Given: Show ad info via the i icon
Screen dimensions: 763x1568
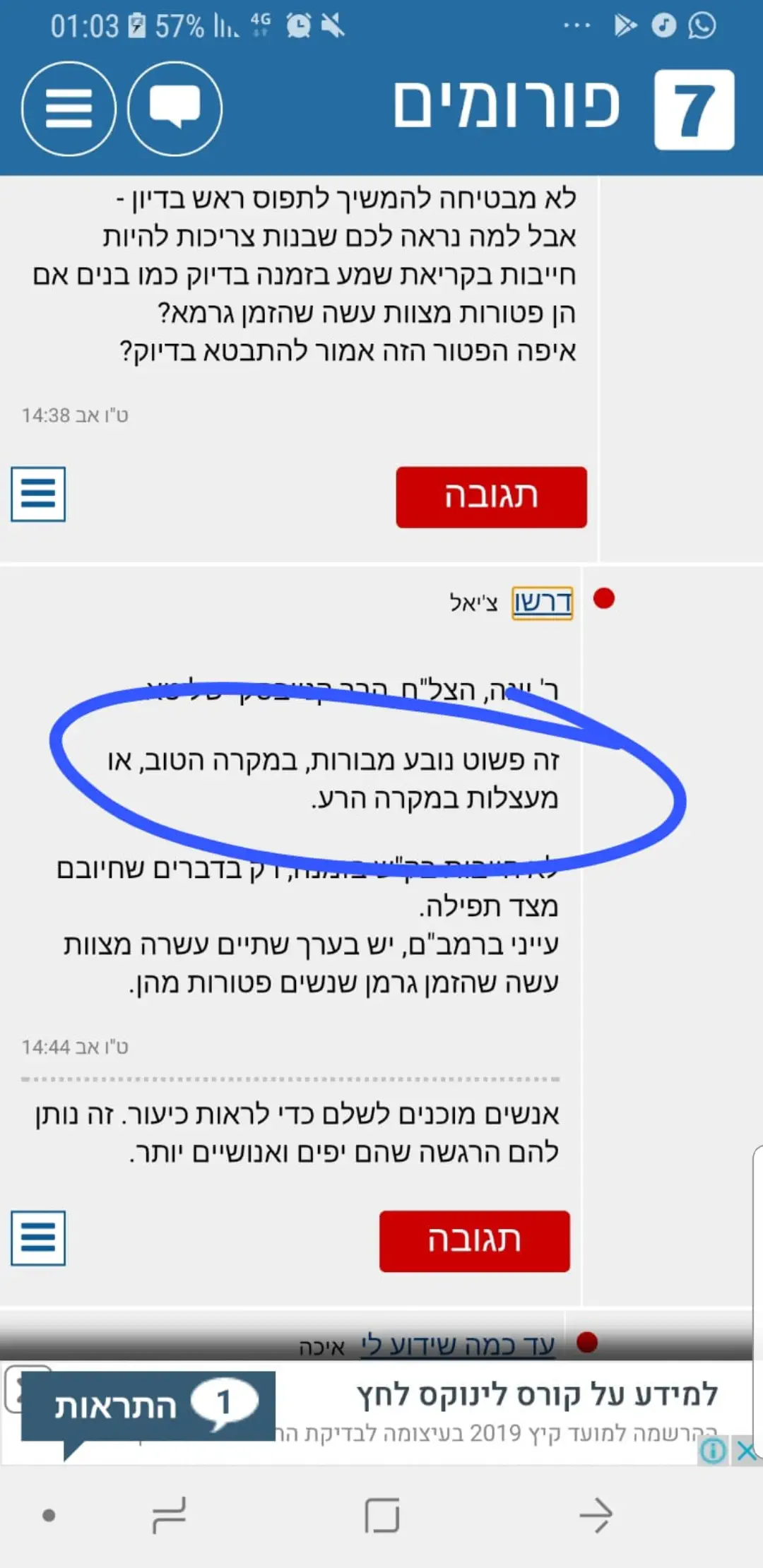Looking at the screenshot, I should pyautogui.click(x=713, y=1451).
